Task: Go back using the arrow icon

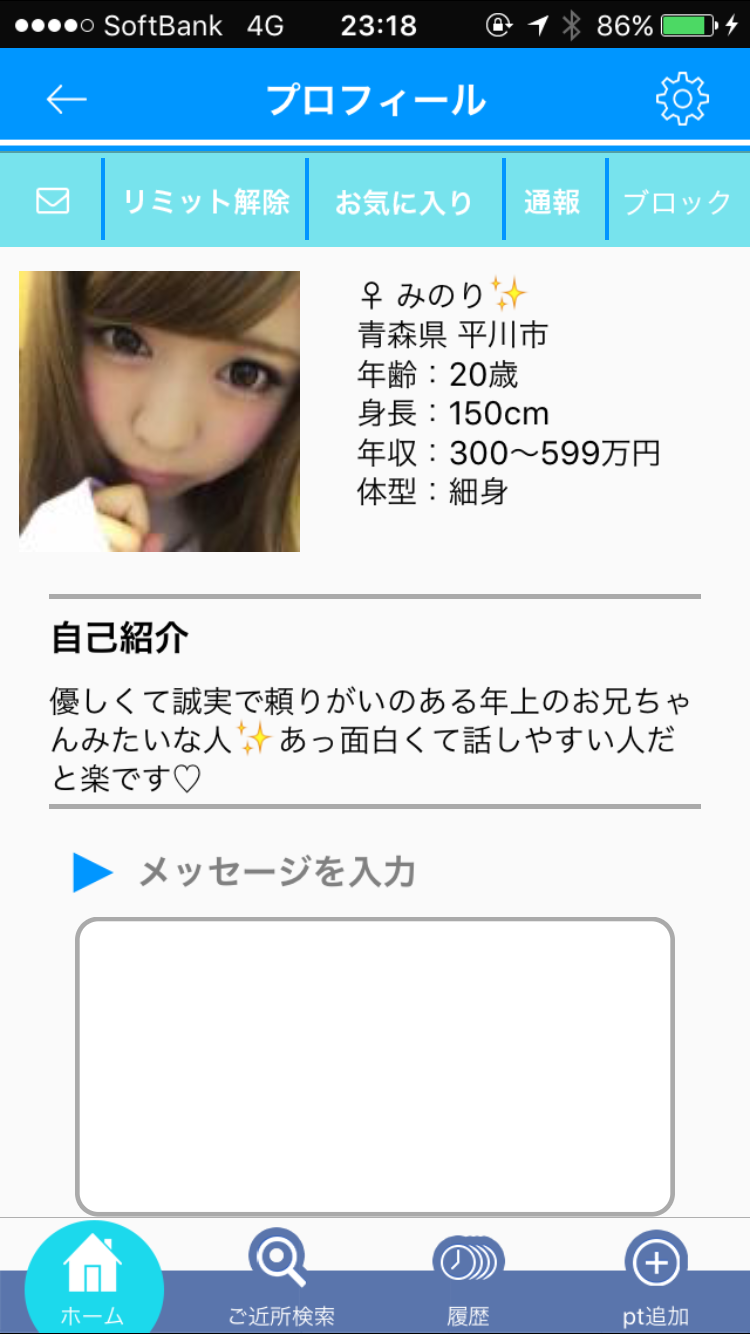Action: click(67, 99)
